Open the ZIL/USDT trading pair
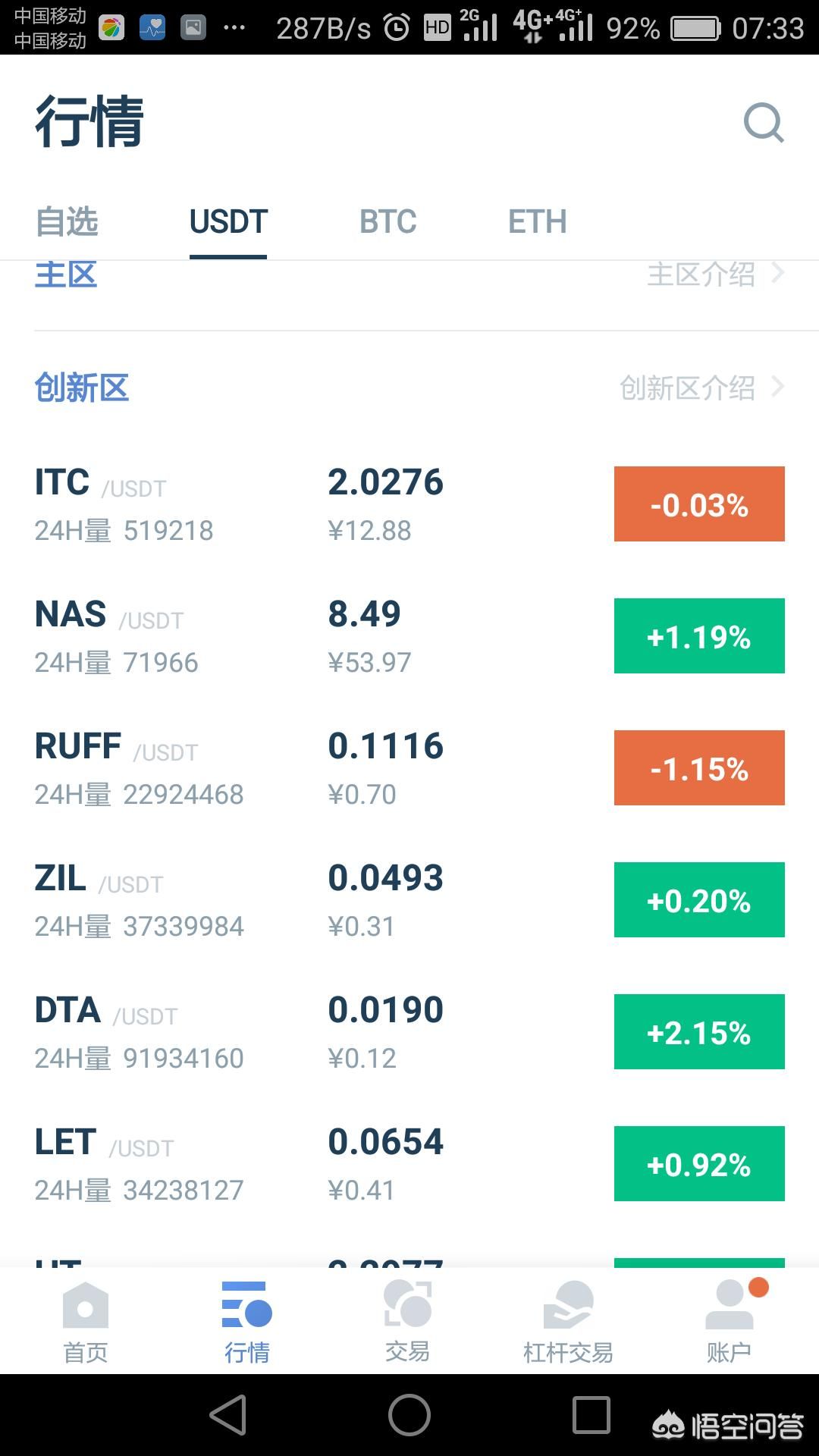Viewport: 819px width, 1456px height. tap(409, 900)
